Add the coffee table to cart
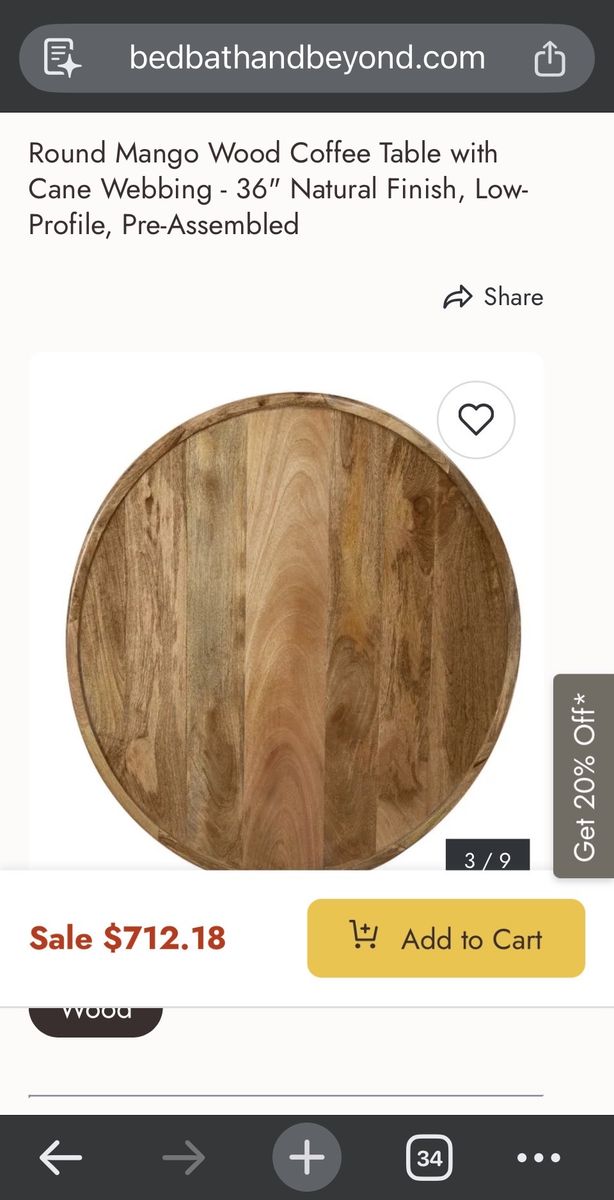The height and width of the screenshot is (1200, 614). [446, 938]
